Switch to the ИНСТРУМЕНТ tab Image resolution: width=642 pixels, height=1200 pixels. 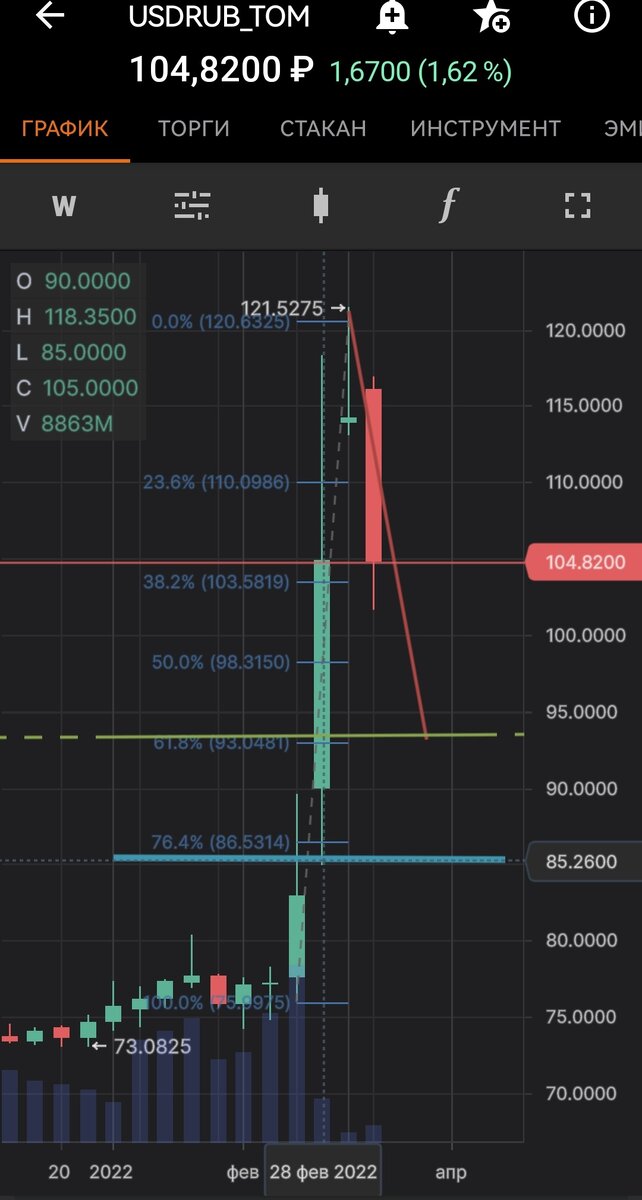[x=485, y=128]
